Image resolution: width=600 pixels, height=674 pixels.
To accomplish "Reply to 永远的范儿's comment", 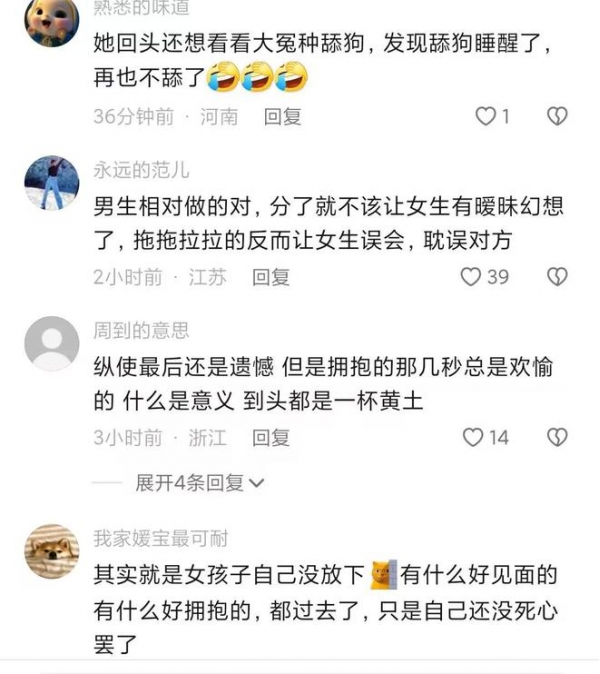I will click(270, 277).
